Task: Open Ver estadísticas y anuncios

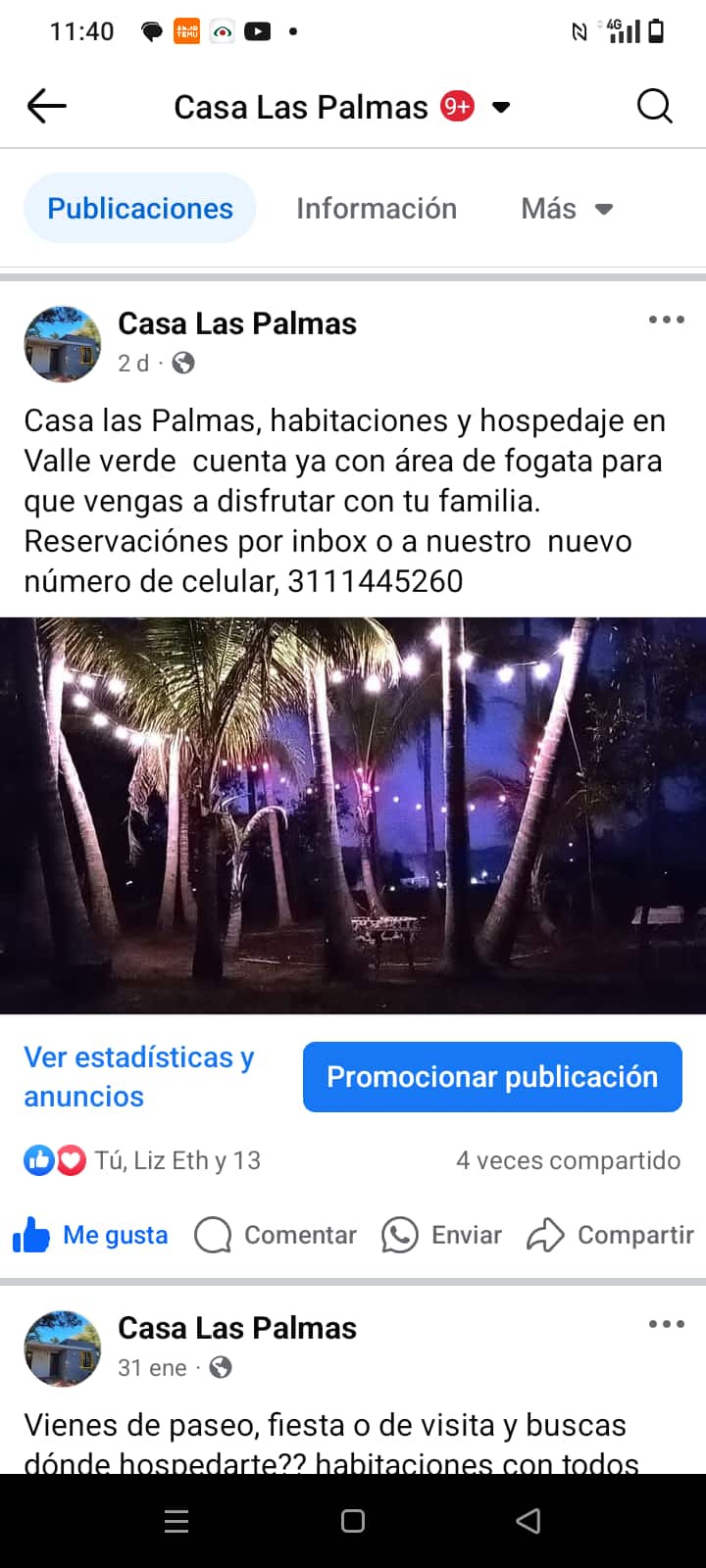Action: pos(138,1076)
